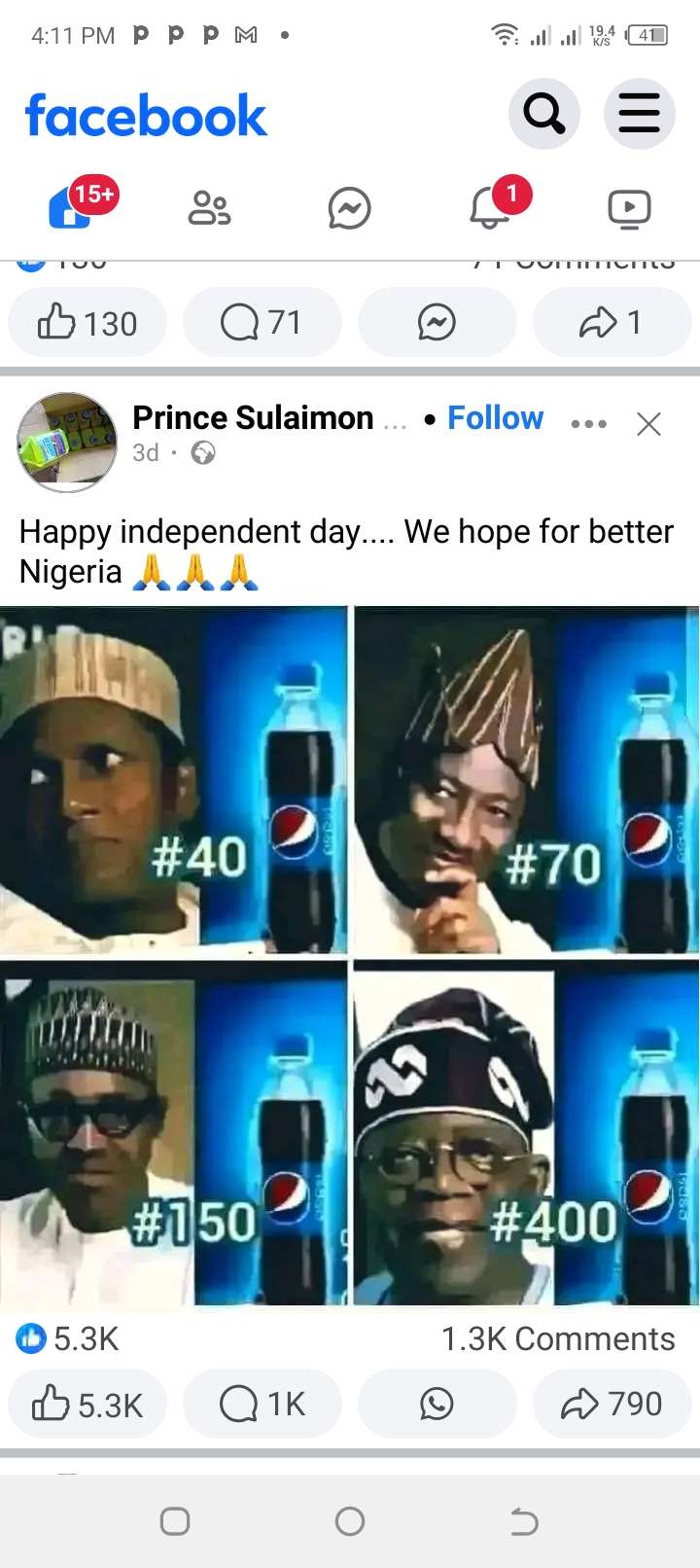Open the Messenger tab
This screenshot has height=1568, width=700.
pyautogui.click(x=349, y=207)
